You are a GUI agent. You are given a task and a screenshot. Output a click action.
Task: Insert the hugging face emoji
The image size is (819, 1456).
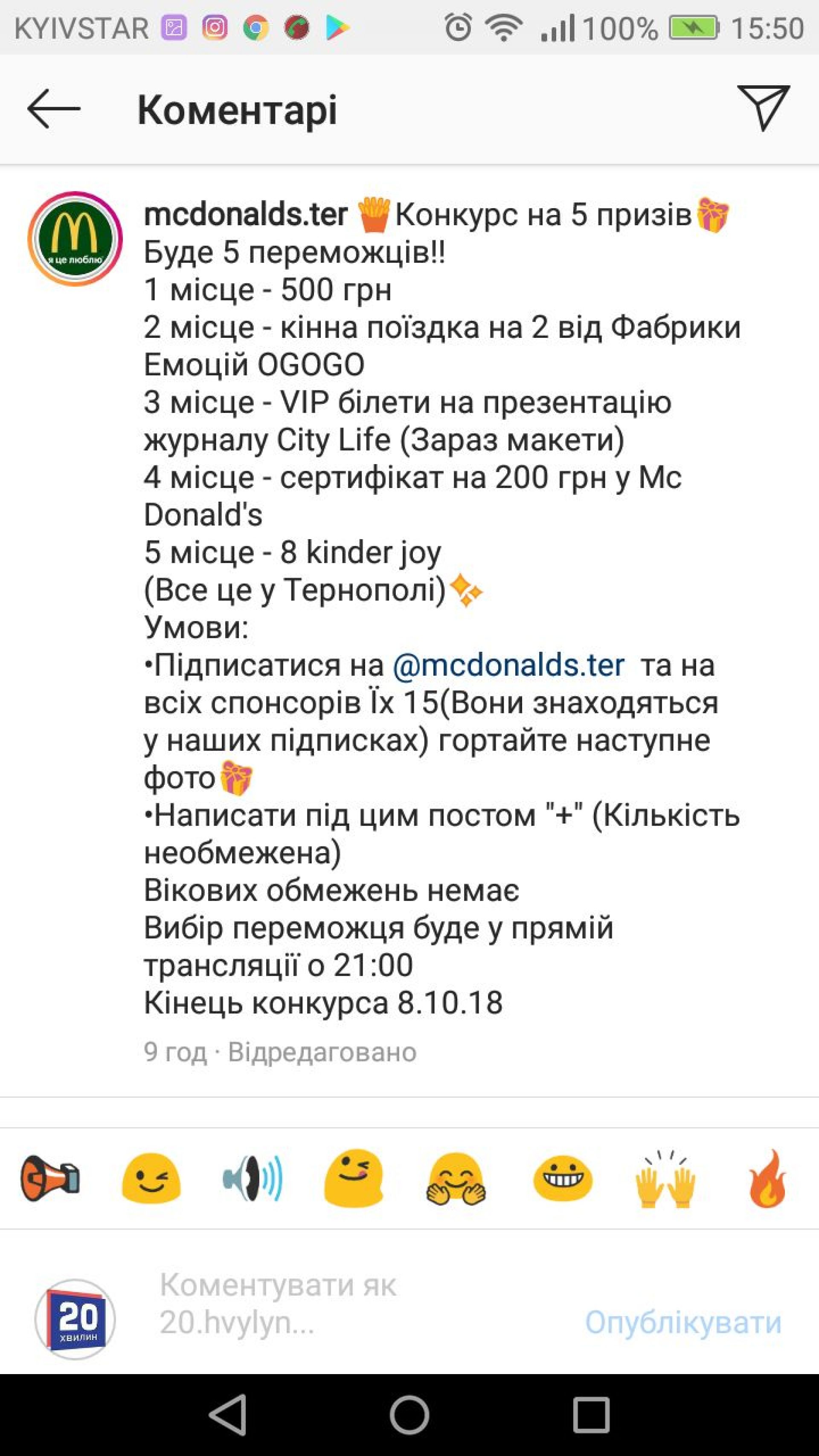456,1179
